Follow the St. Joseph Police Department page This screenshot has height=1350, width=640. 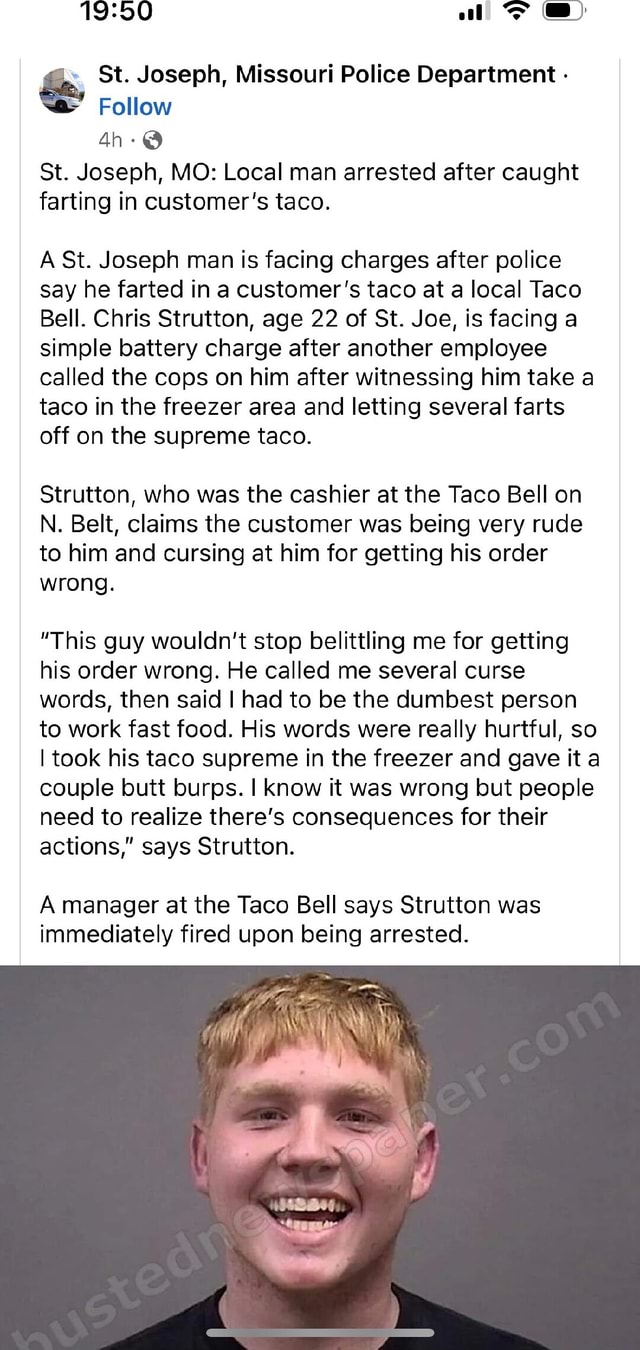click(x=135, y=107)
